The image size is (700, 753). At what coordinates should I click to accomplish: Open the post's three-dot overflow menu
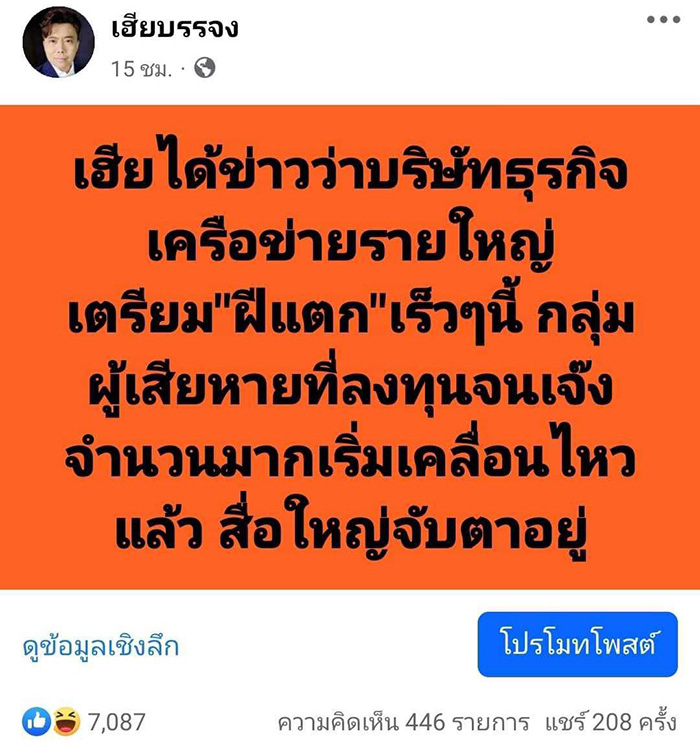pos(662,19)
